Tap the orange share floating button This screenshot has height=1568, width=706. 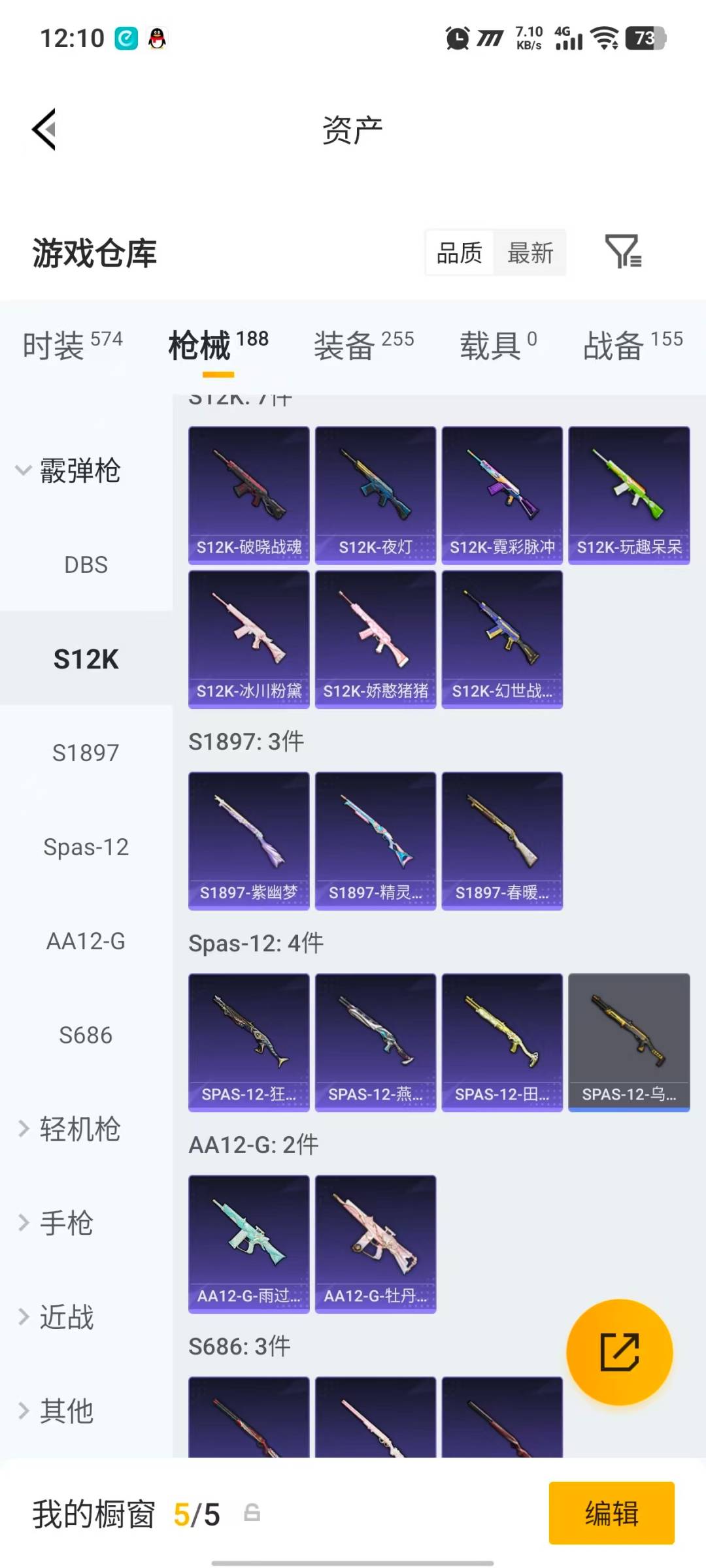click(619, 1352)
